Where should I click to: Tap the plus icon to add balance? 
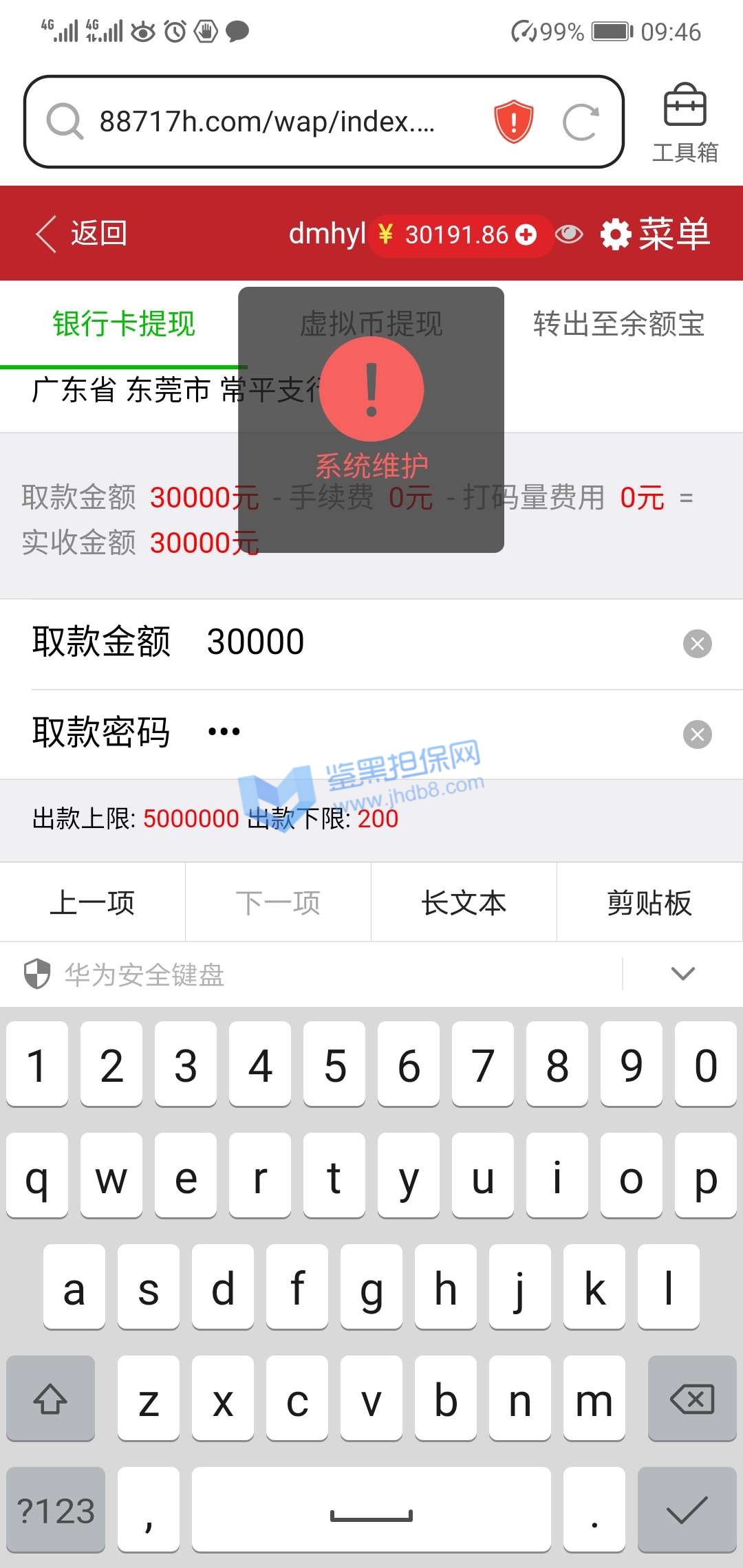[x=526, y=235]
